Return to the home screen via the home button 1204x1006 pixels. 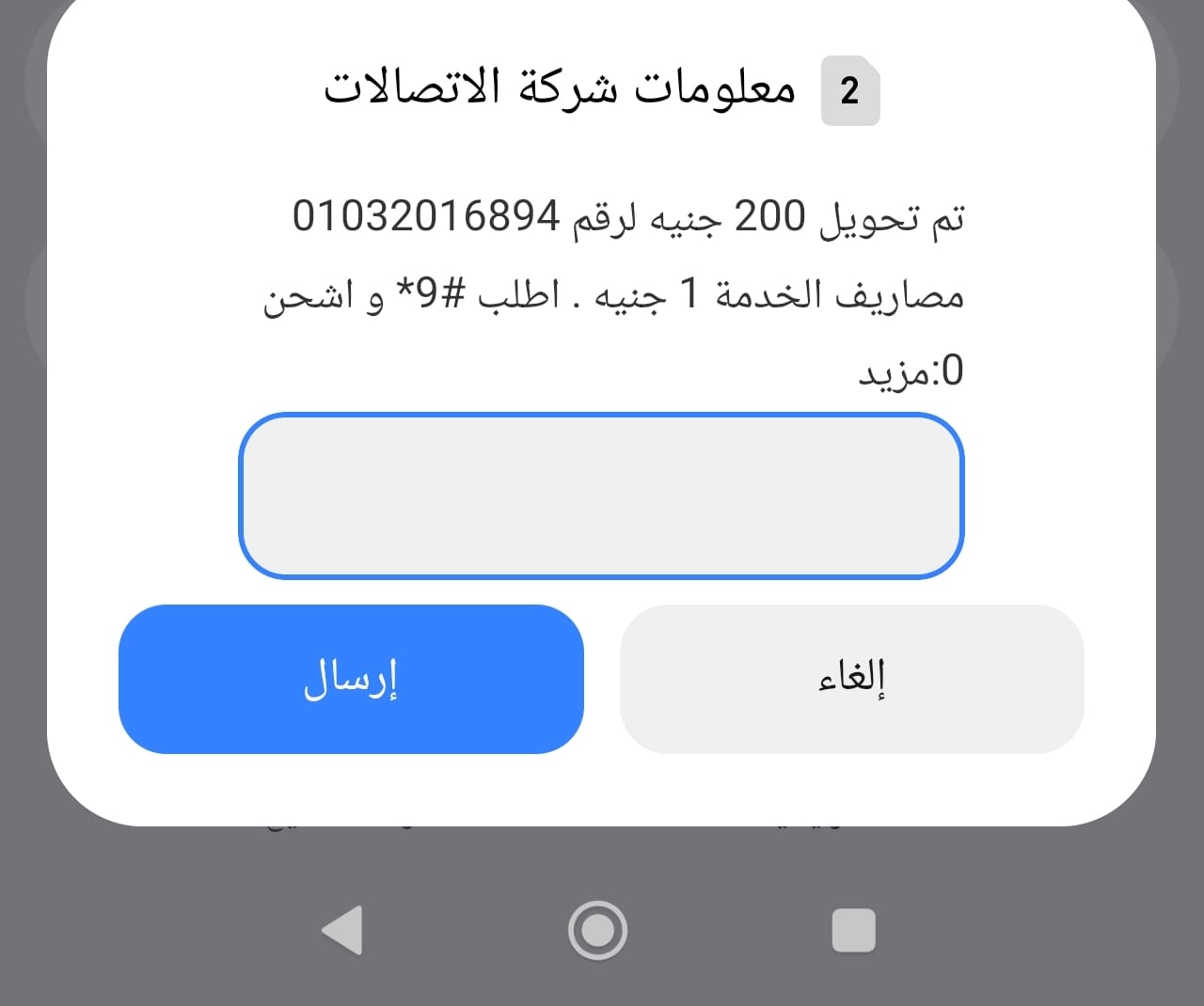[598, 931]
